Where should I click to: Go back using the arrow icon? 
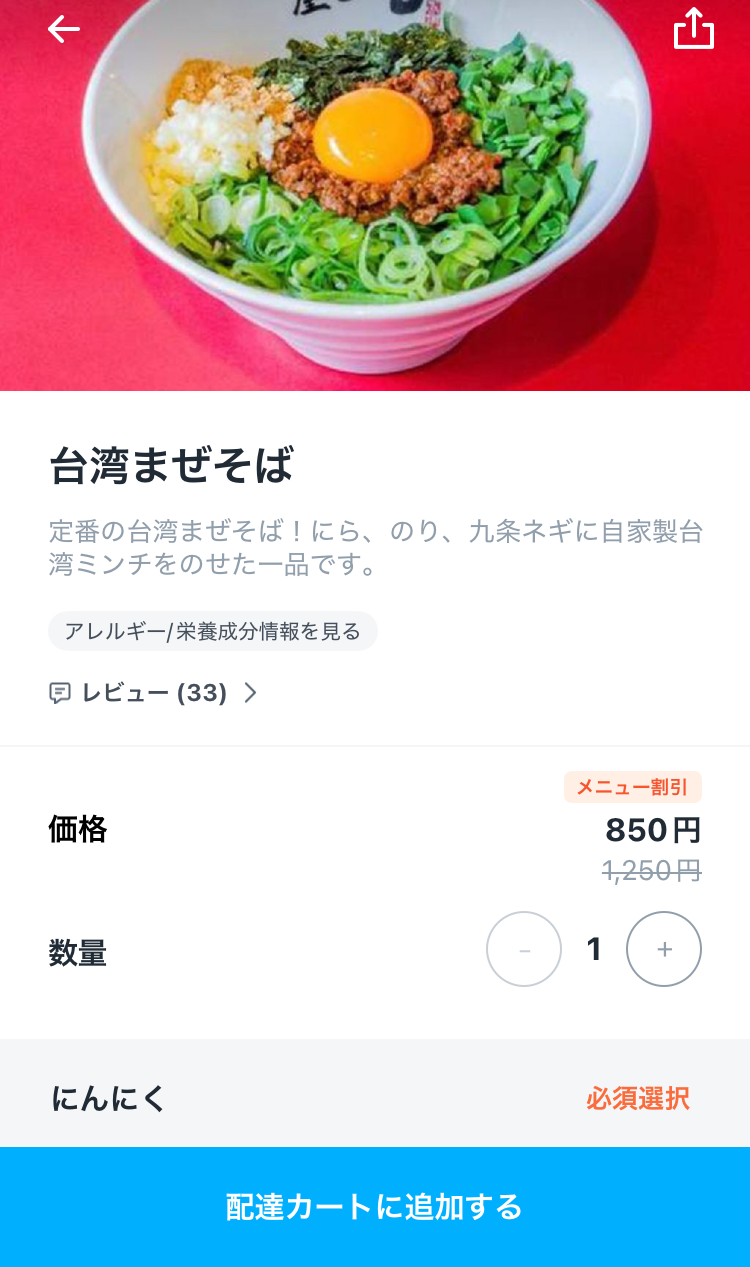(x=63, y=30)
